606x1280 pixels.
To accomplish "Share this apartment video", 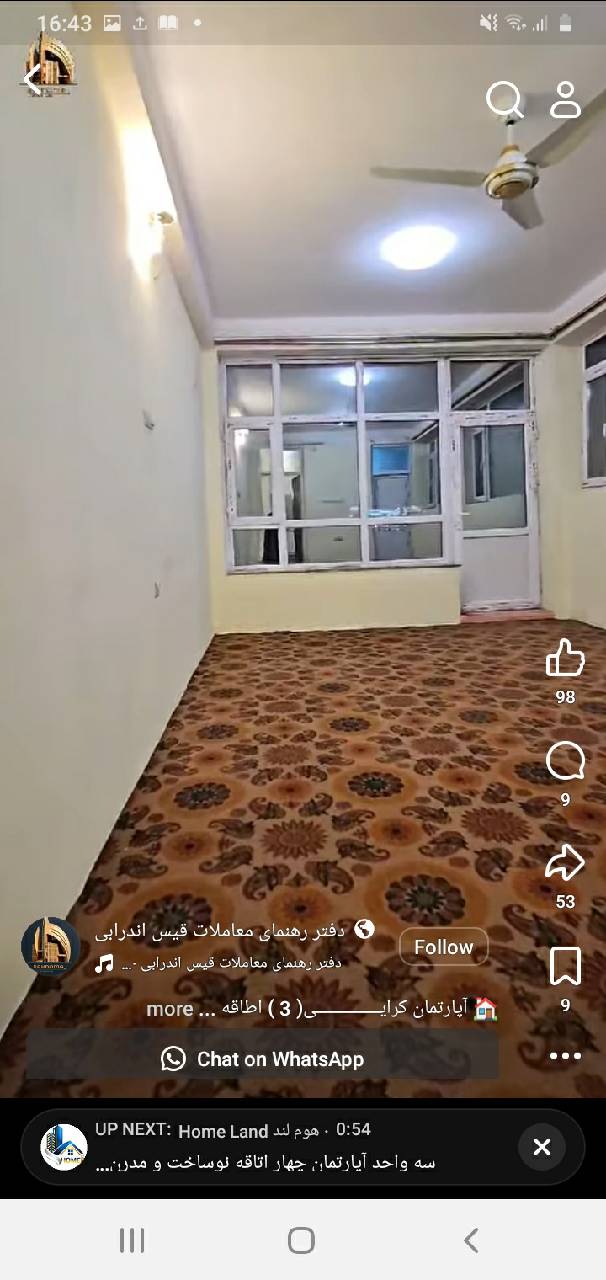I will click(565, 863).
